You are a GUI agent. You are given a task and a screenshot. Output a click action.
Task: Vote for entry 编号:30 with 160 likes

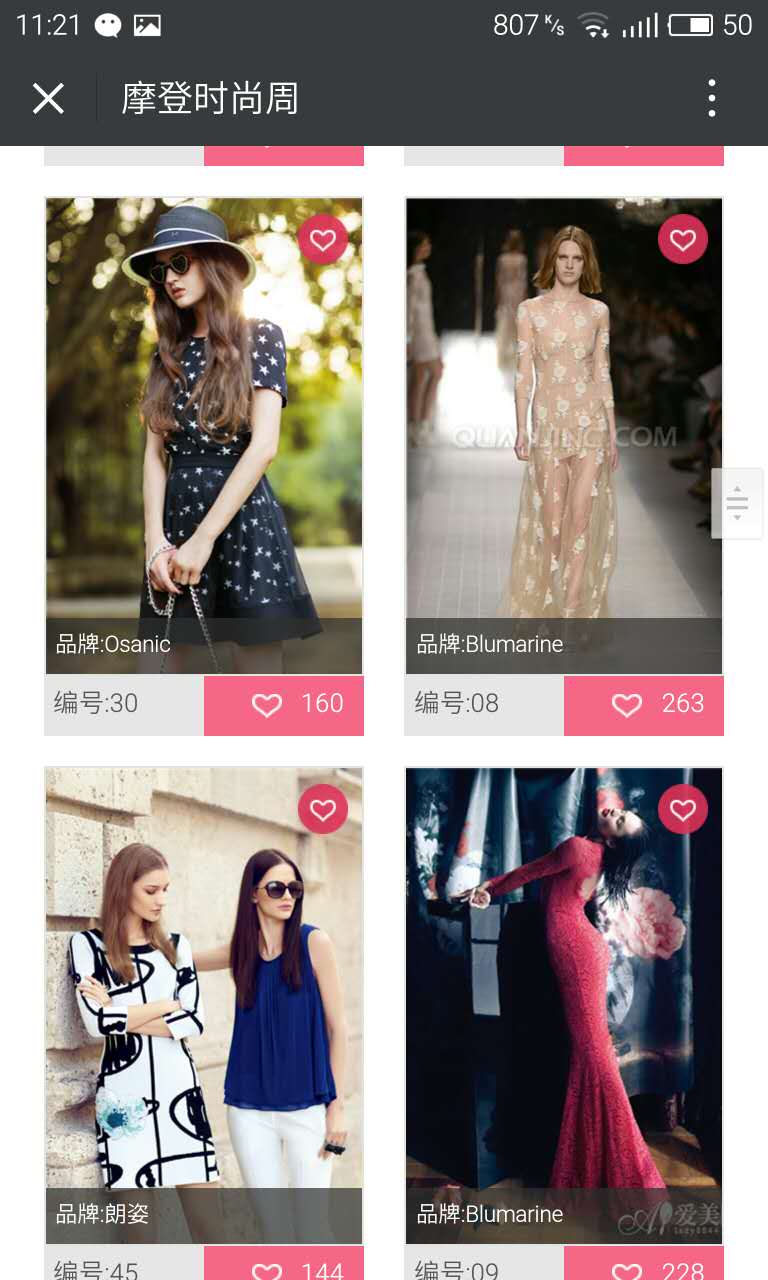click(284, 705)
